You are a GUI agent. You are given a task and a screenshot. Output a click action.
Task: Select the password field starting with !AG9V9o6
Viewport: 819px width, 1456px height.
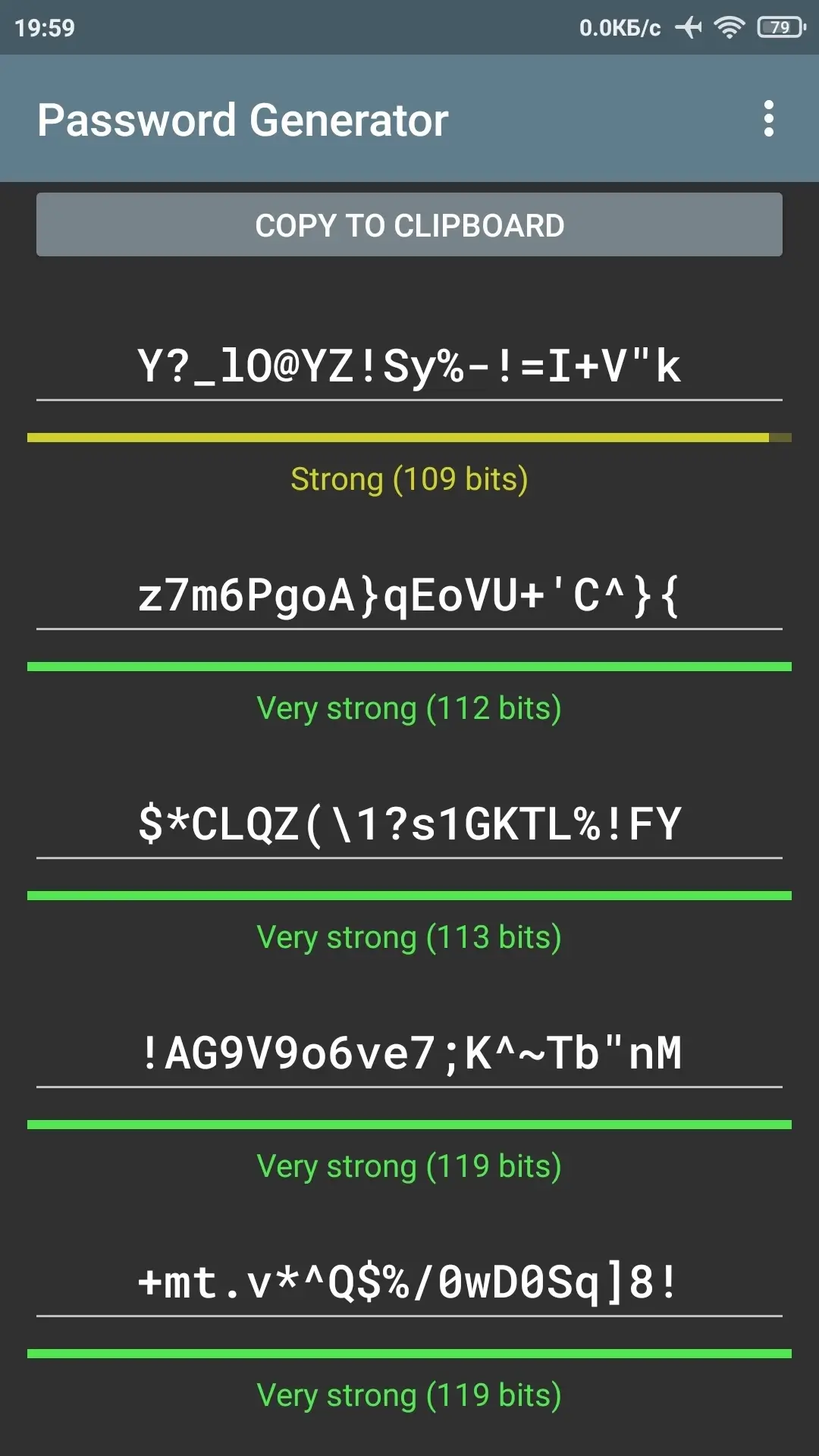coord(409,1053)
